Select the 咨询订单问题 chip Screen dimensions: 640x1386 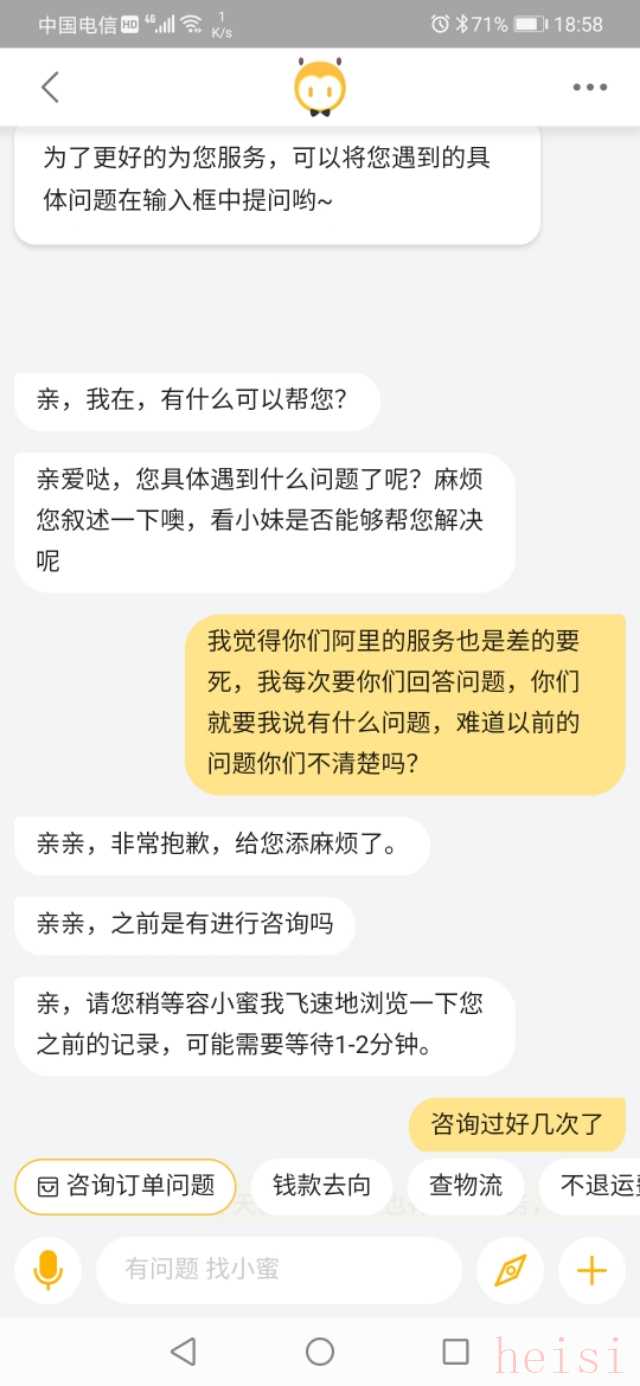(x=126, y=1186)
